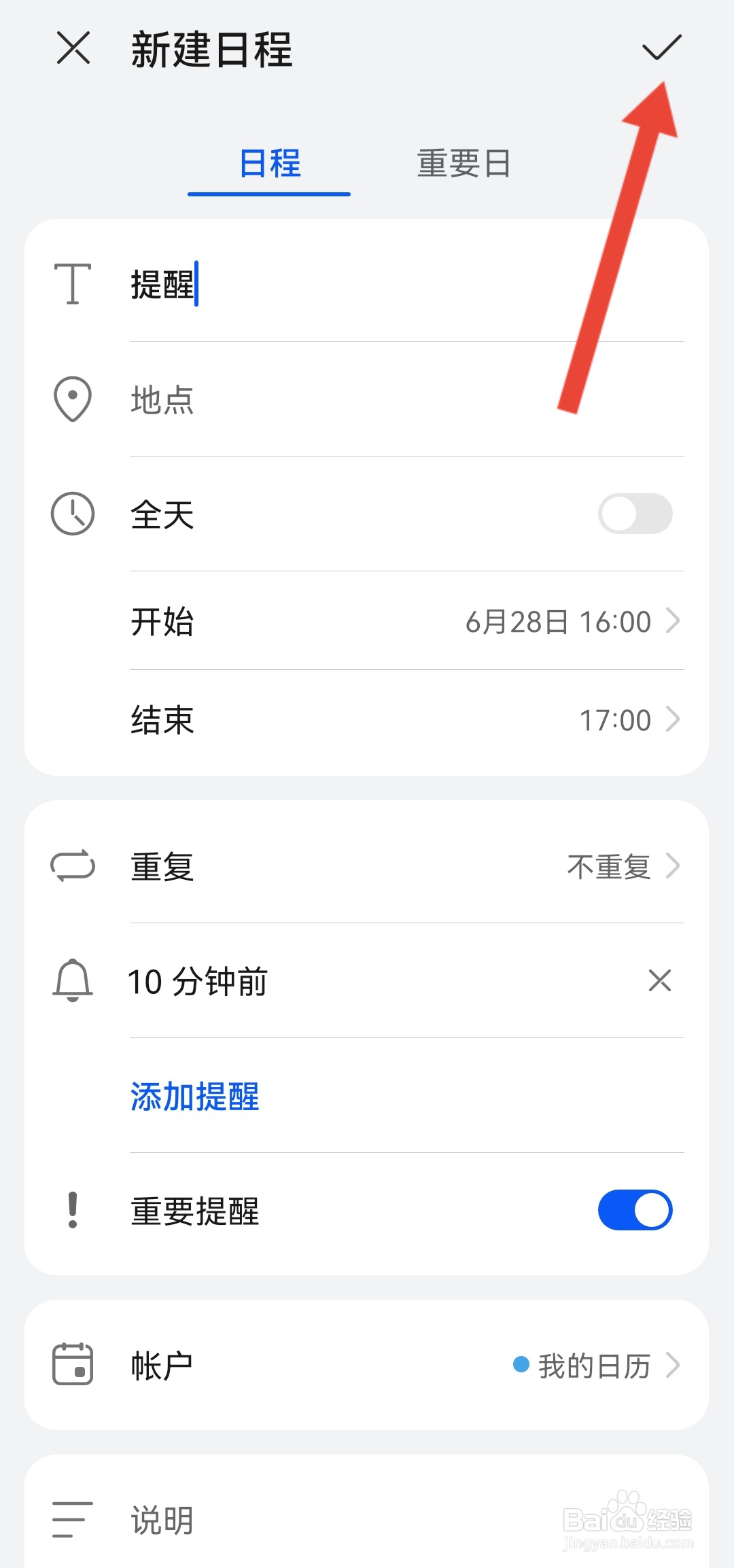The height and width of the screenshot is (1568, 734).
Task: Change the 重复 repeat setting
Action: (406, 866)
